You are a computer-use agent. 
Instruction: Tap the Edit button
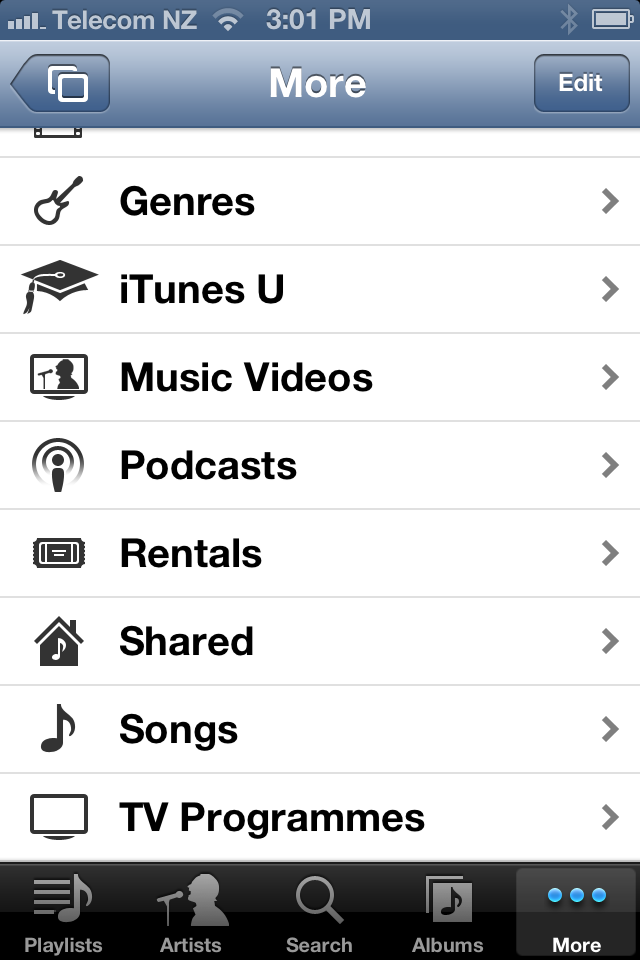click(580, 83)
